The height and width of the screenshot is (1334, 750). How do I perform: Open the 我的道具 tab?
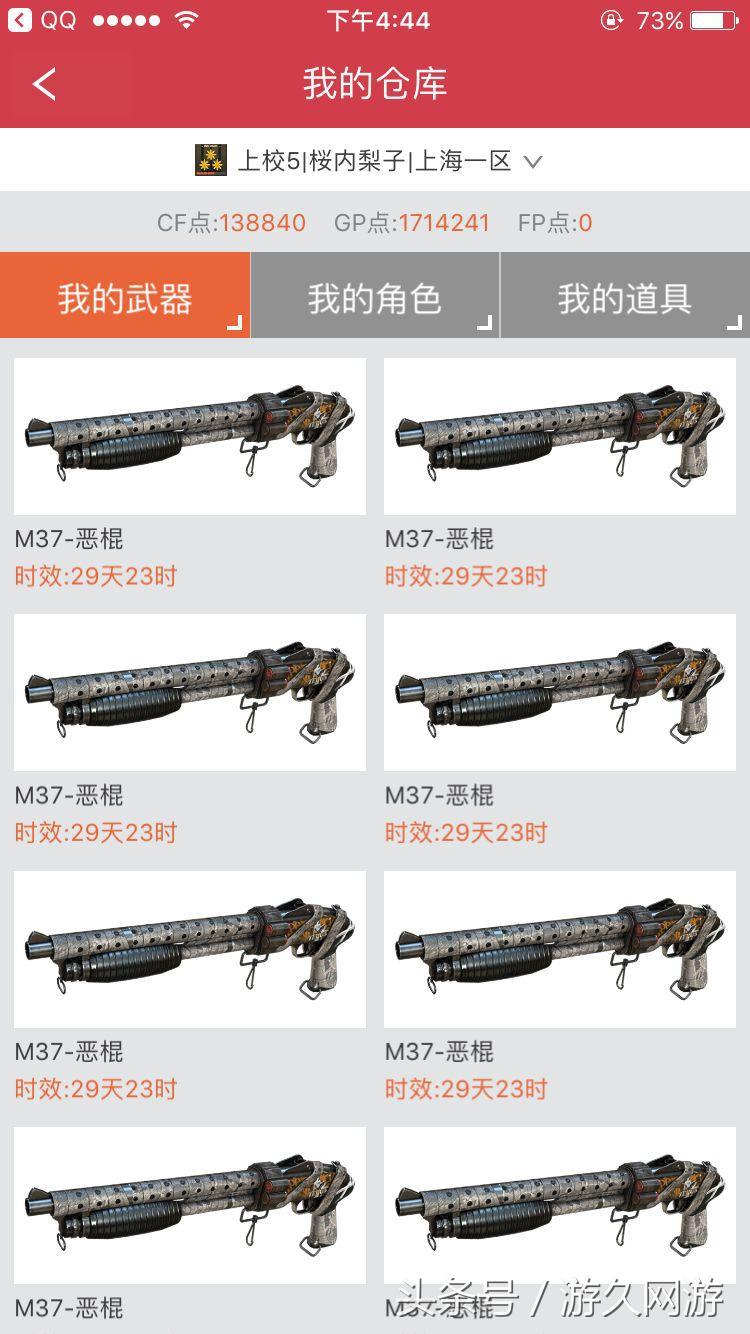(x=625, y=297)
